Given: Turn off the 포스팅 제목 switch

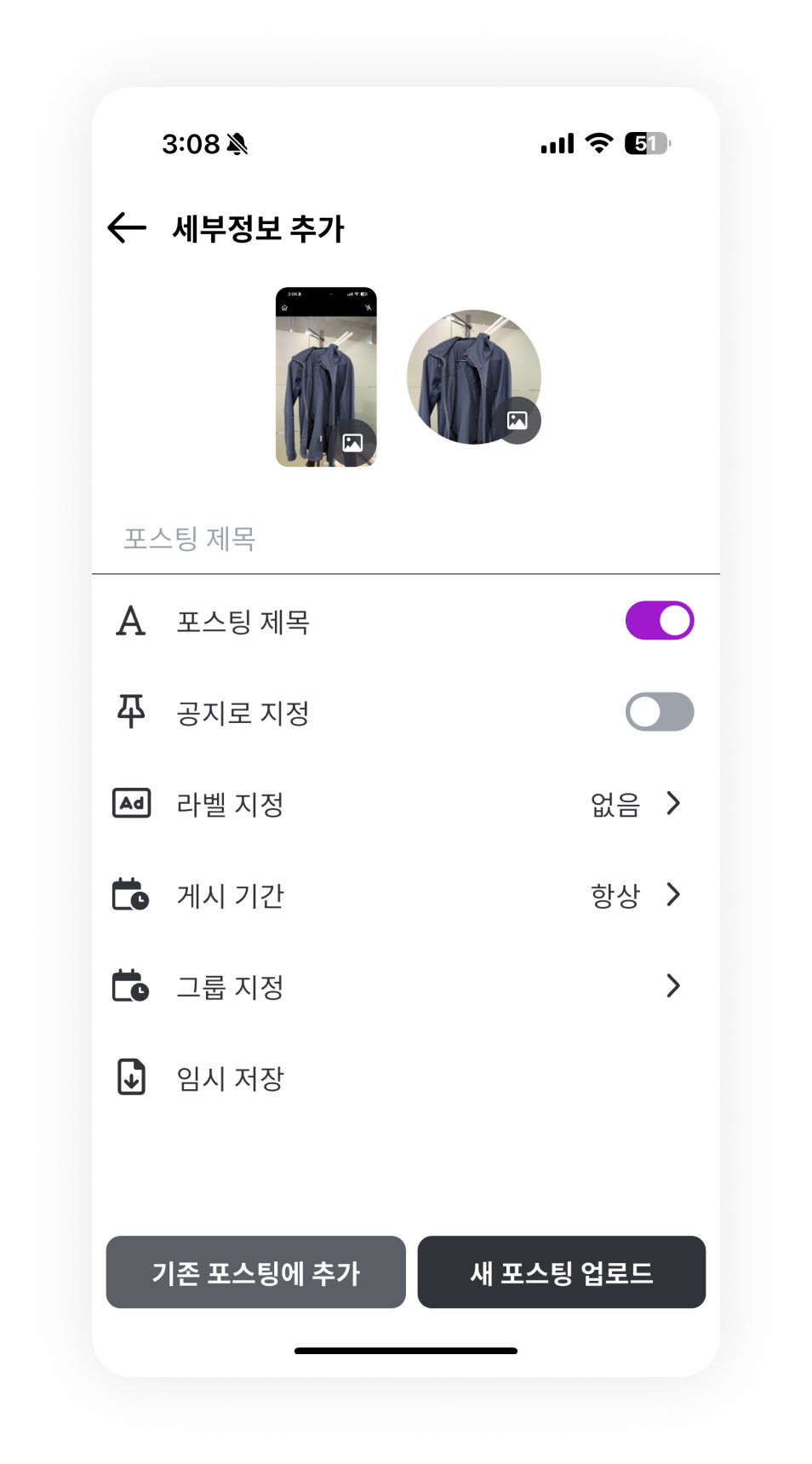Looking at the screenshot, I should (x=660, y=621).
